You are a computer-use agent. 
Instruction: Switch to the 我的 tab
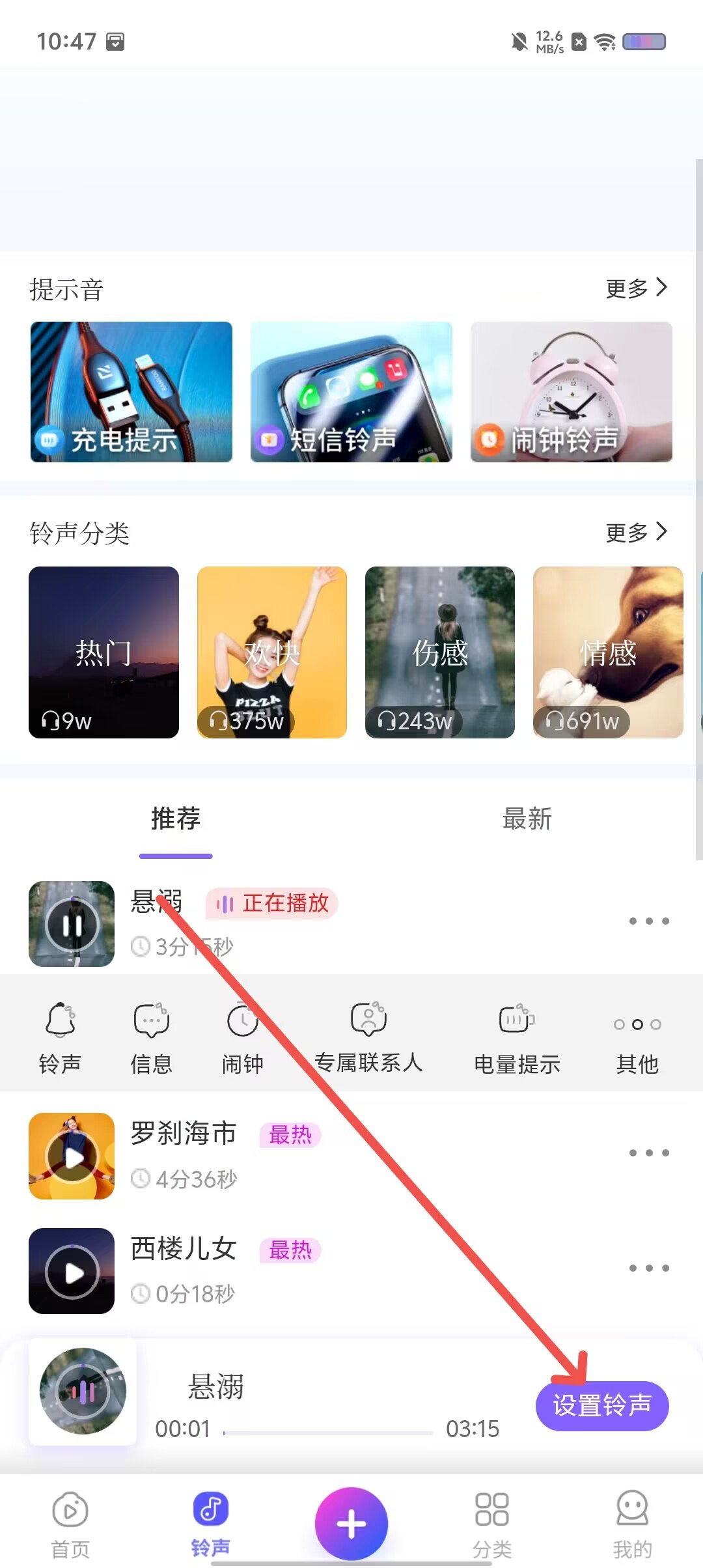click(632, 1524)
